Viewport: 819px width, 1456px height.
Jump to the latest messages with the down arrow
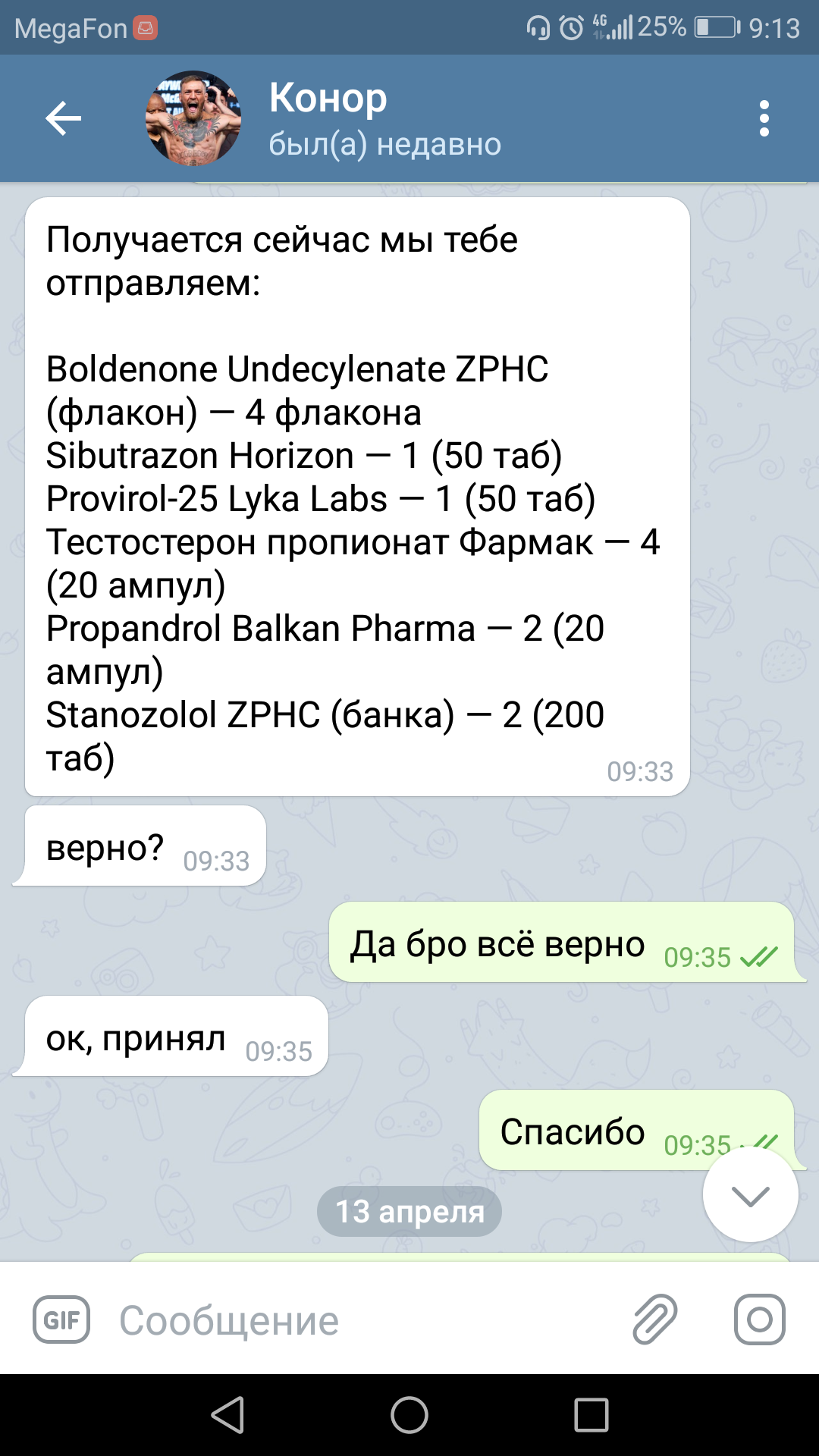[750, 1195]
